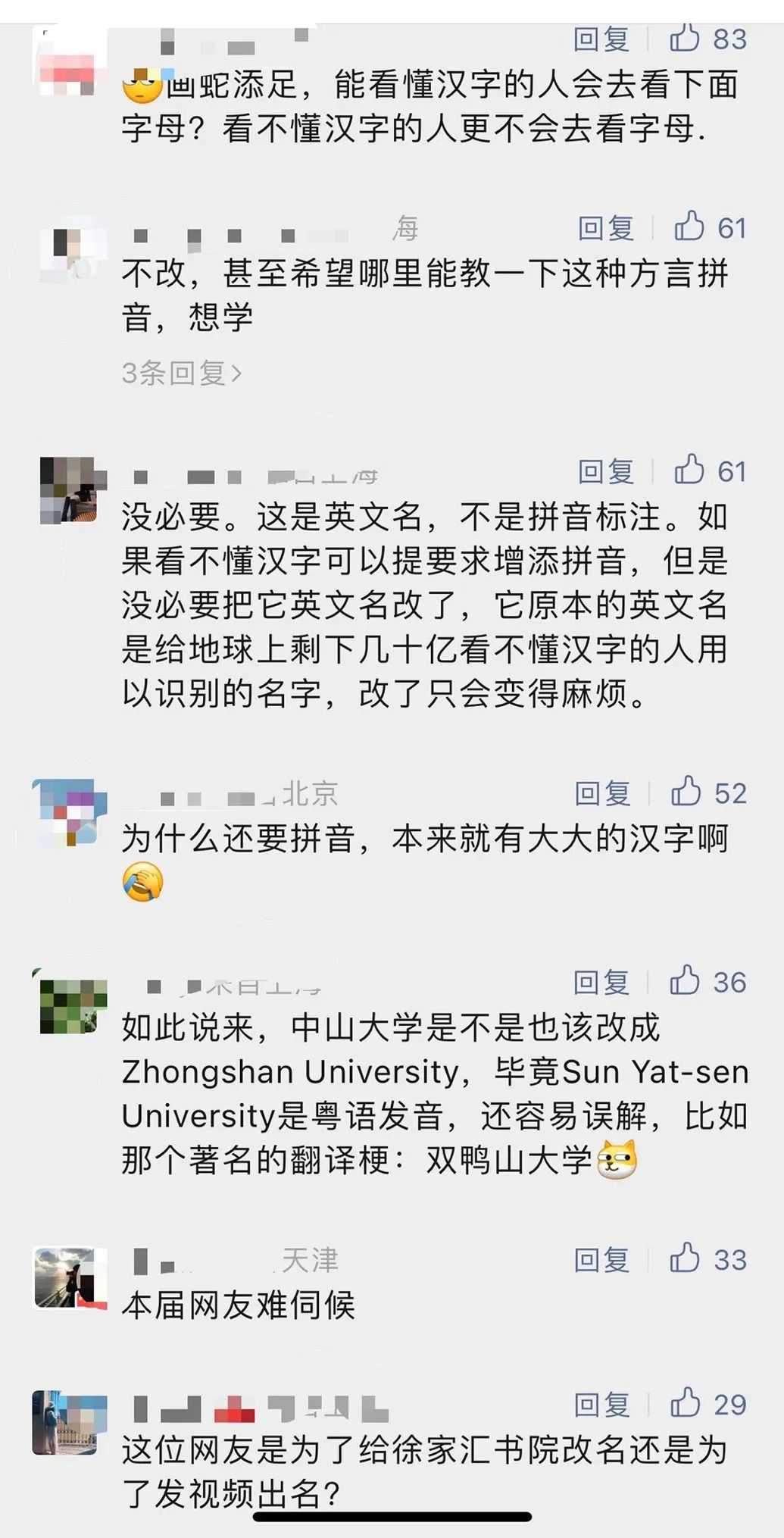Like the comment about learning 方言拼音
Image resolution: width=784 pixels, height=1538 pixels.
coord(689,227)
